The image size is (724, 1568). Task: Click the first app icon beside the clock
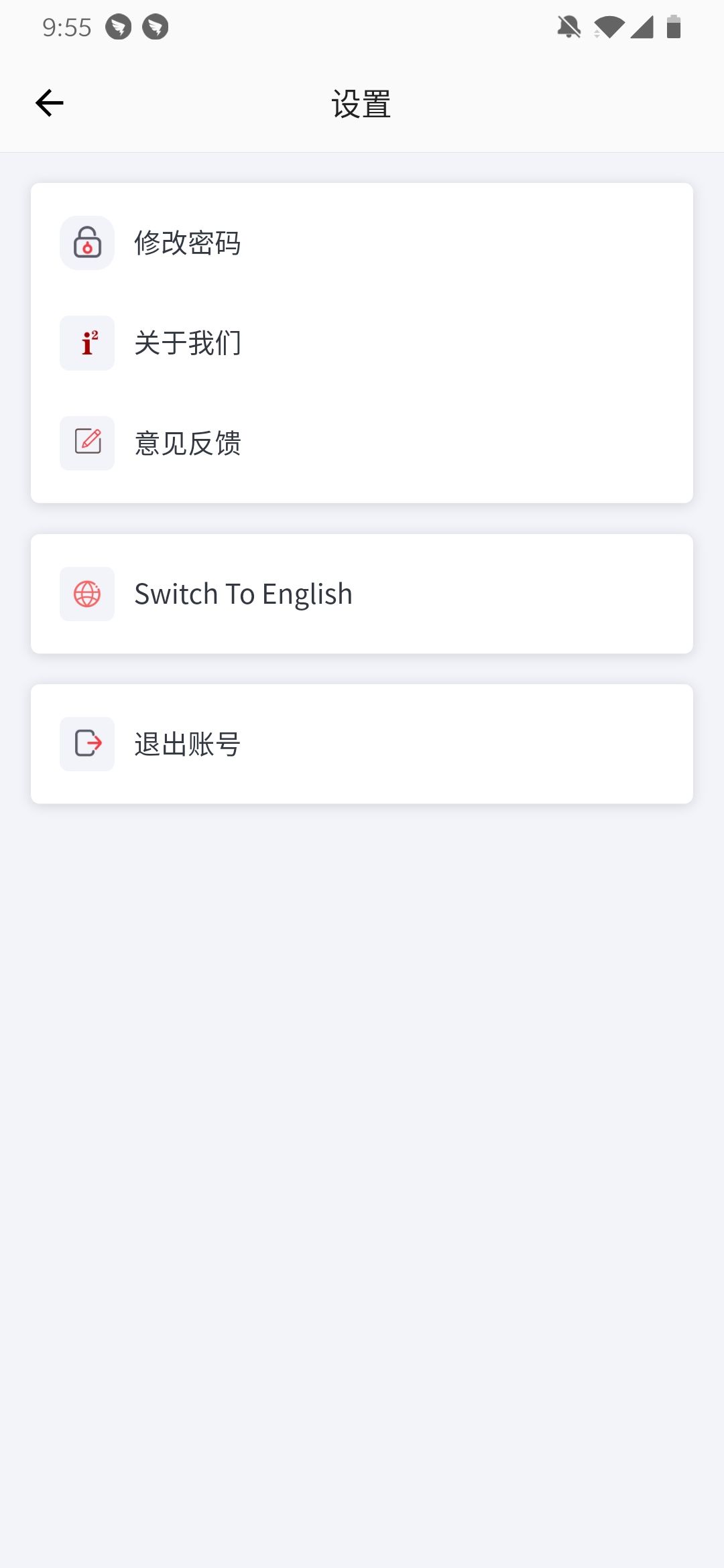pyautogui.click(x=118, y=27)
